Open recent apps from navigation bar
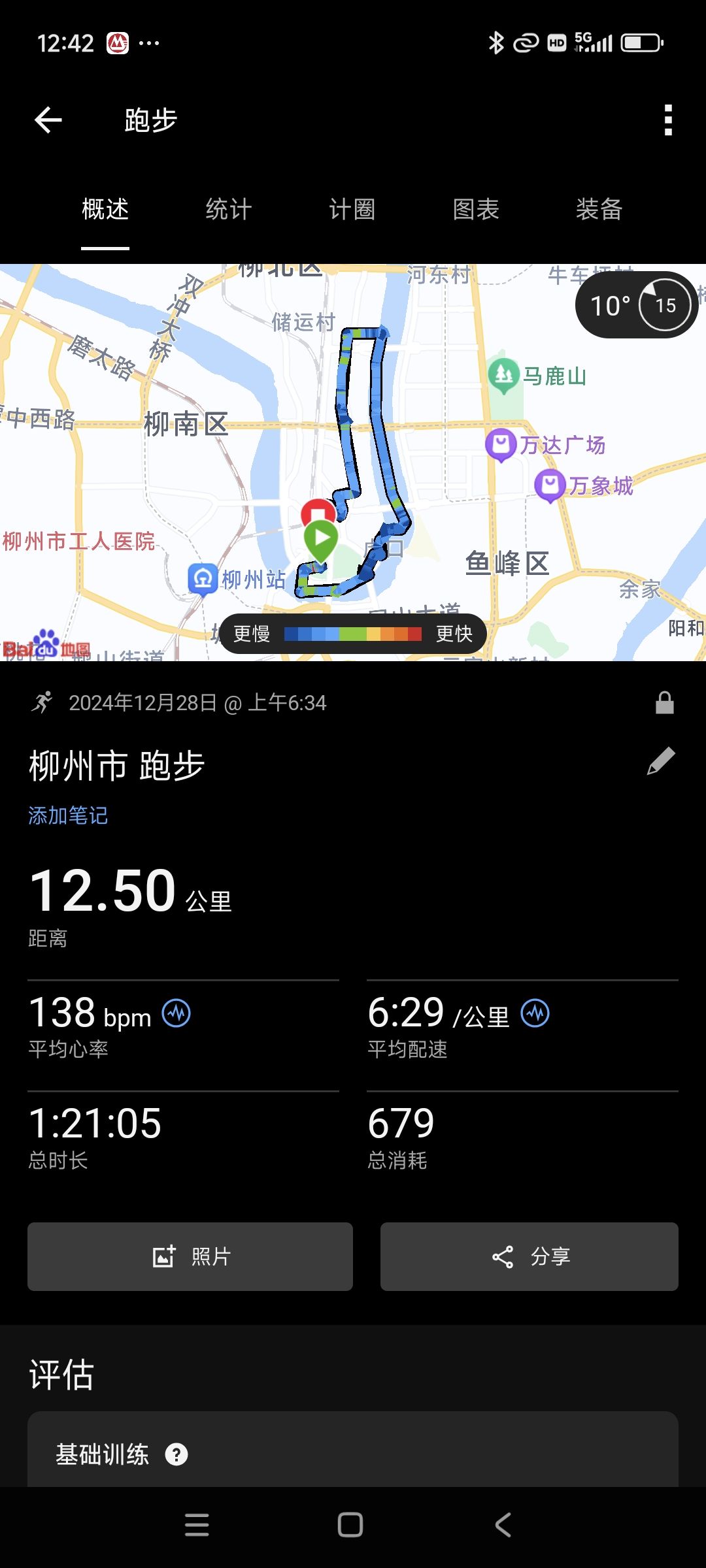Viewport: 706px width, 1568px height. click(197, 1525)
